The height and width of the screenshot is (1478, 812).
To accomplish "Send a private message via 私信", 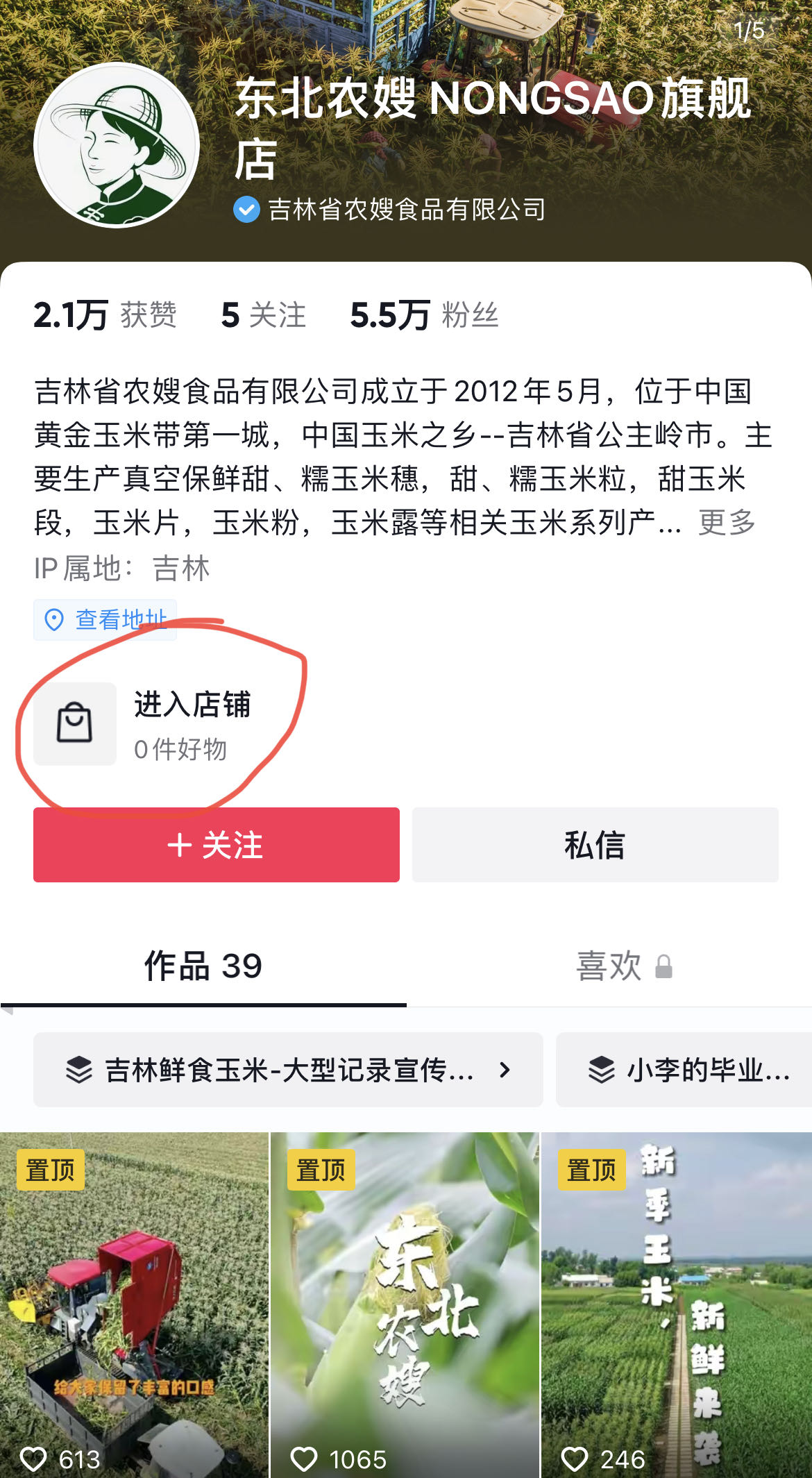I will [x=595, y=845].
